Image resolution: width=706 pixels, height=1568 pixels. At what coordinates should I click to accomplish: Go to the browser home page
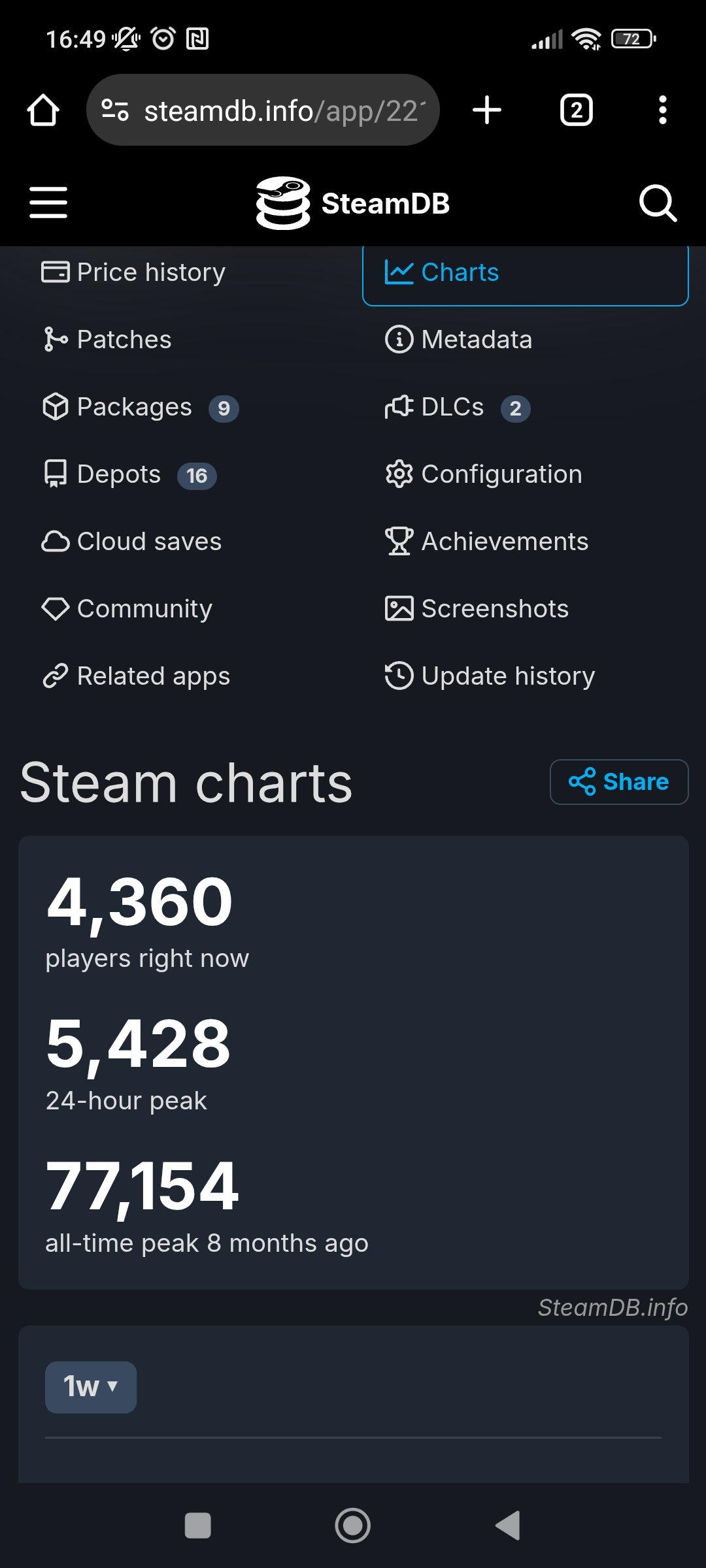[43, 110]
